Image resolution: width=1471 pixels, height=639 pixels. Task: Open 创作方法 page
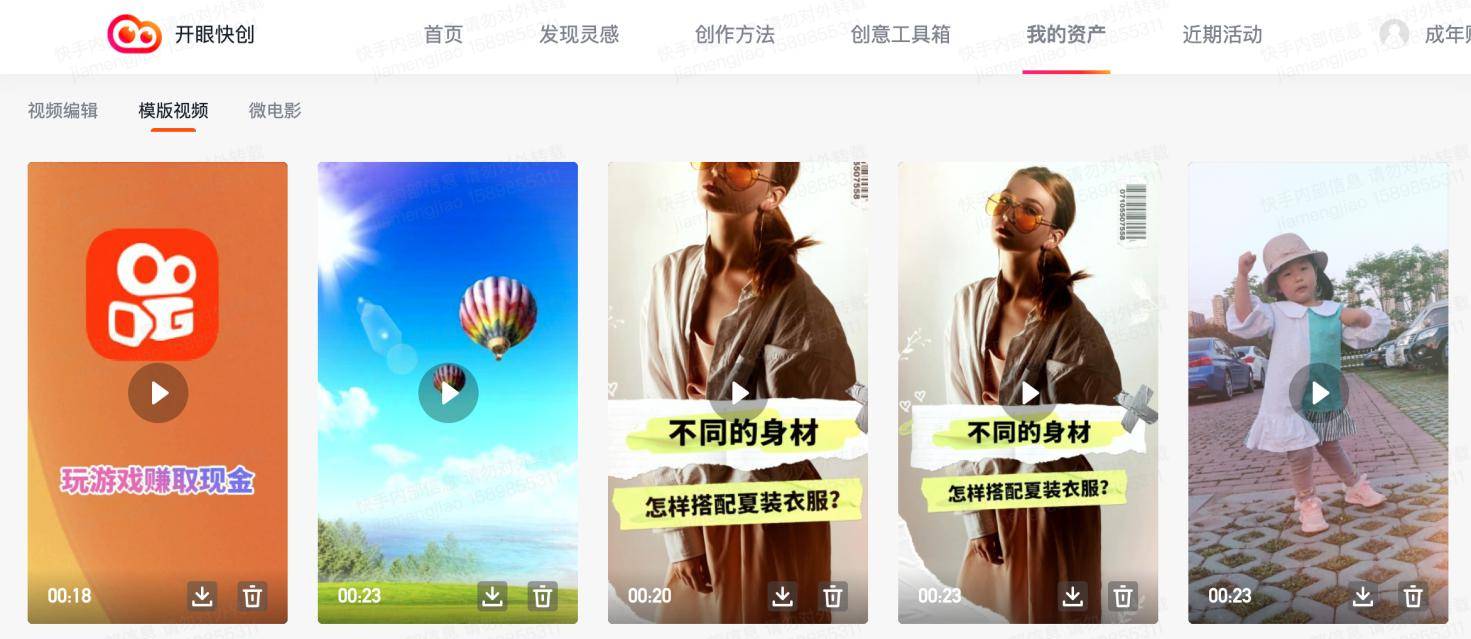point(734,34)
